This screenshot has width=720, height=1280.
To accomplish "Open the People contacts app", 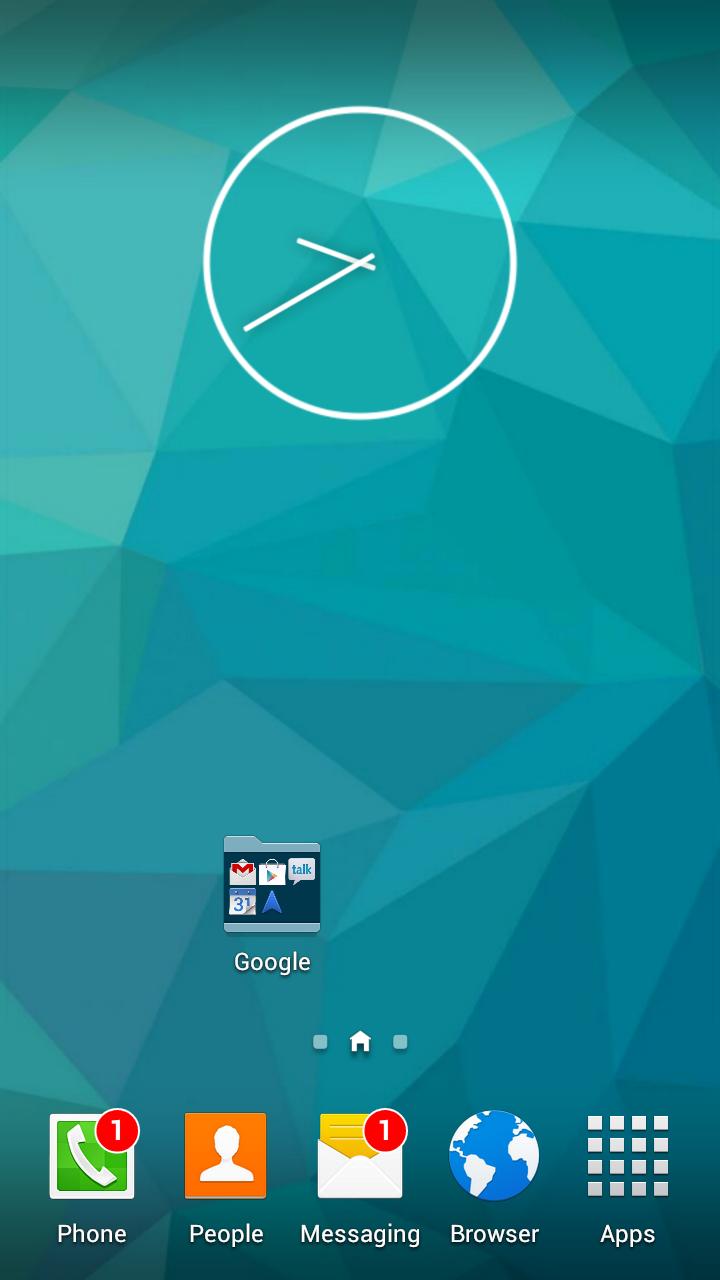I will pos(226,1157).
